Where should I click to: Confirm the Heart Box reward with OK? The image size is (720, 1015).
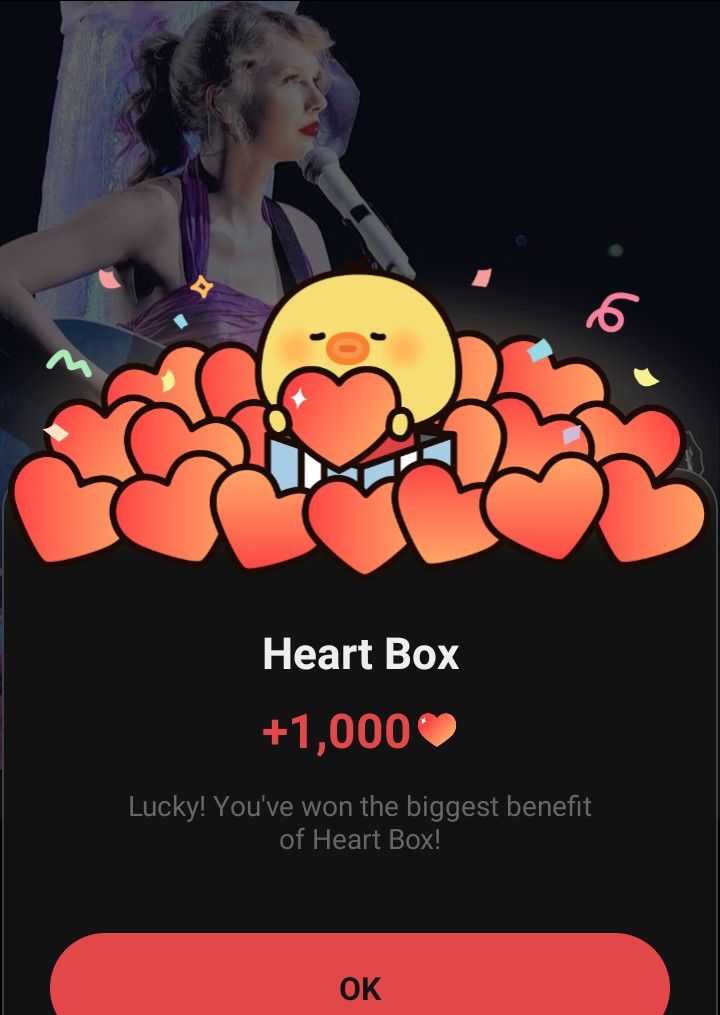(360, 985)
